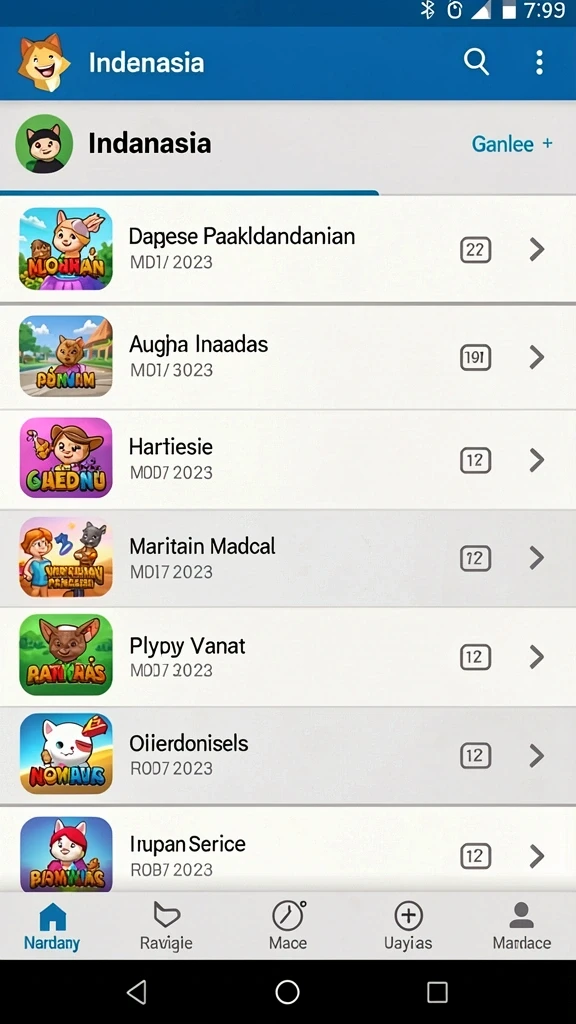
Task: Switch to the Nardany tab
Action: coord(52,926)
